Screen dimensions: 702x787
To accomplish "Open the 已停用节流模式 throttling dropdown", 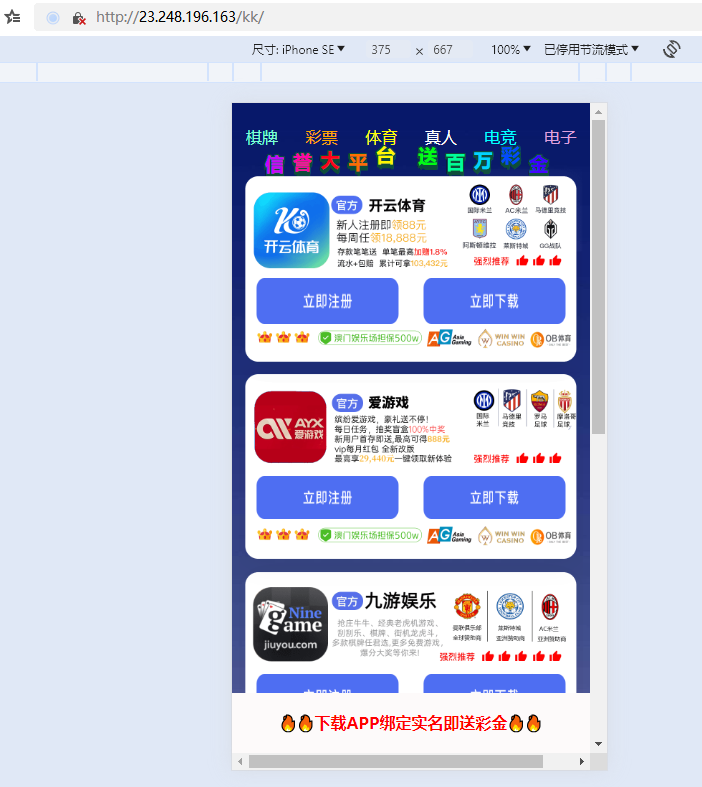I will coord(591,49).
